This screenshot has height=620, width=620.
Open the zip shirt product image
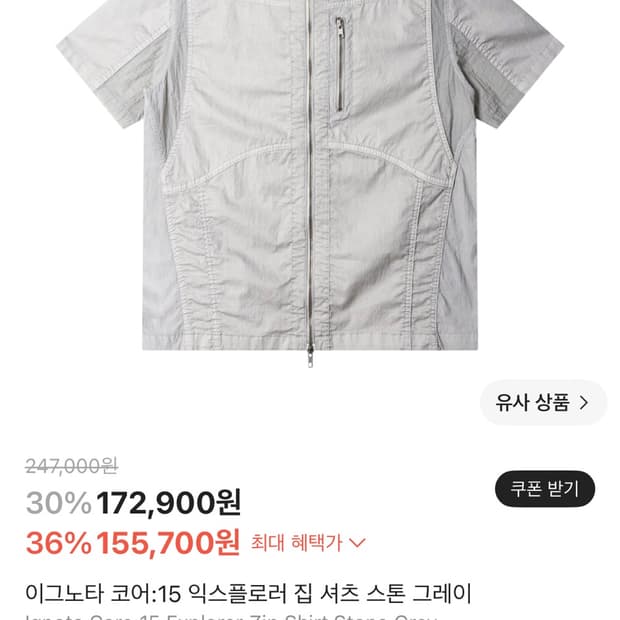(x=310, y=184)
